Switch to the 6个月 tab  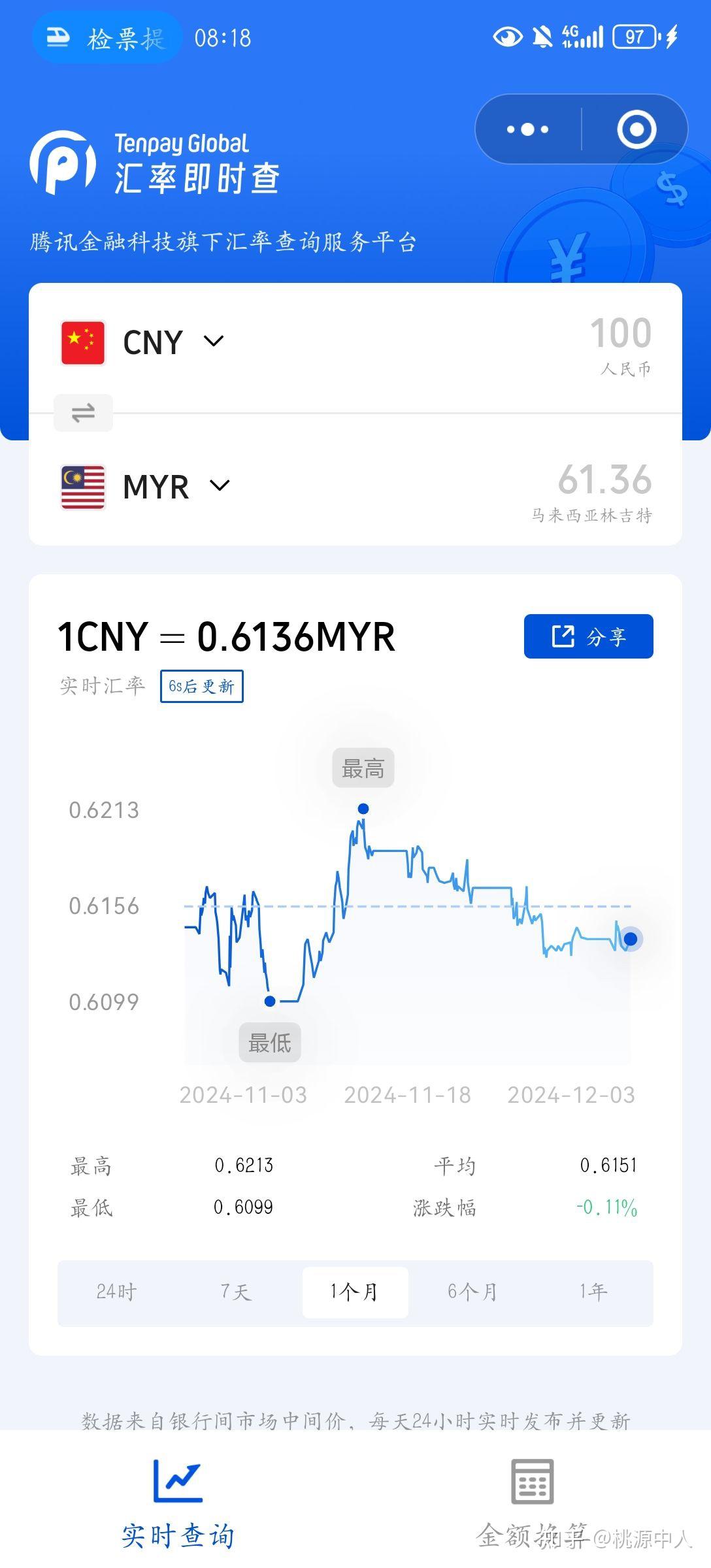click(472, 1292)
